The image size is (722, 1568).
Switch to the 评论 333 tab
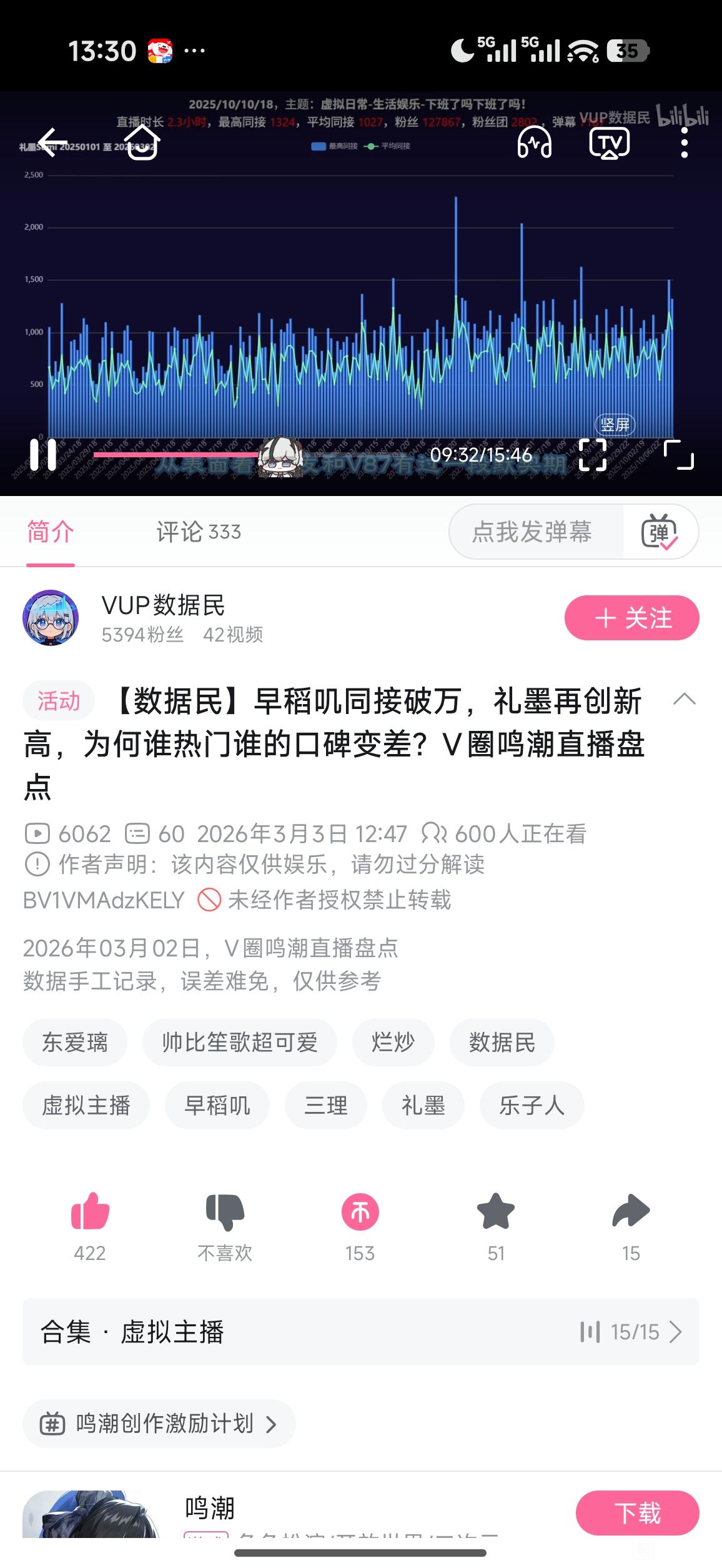click(x=198, y=532)
